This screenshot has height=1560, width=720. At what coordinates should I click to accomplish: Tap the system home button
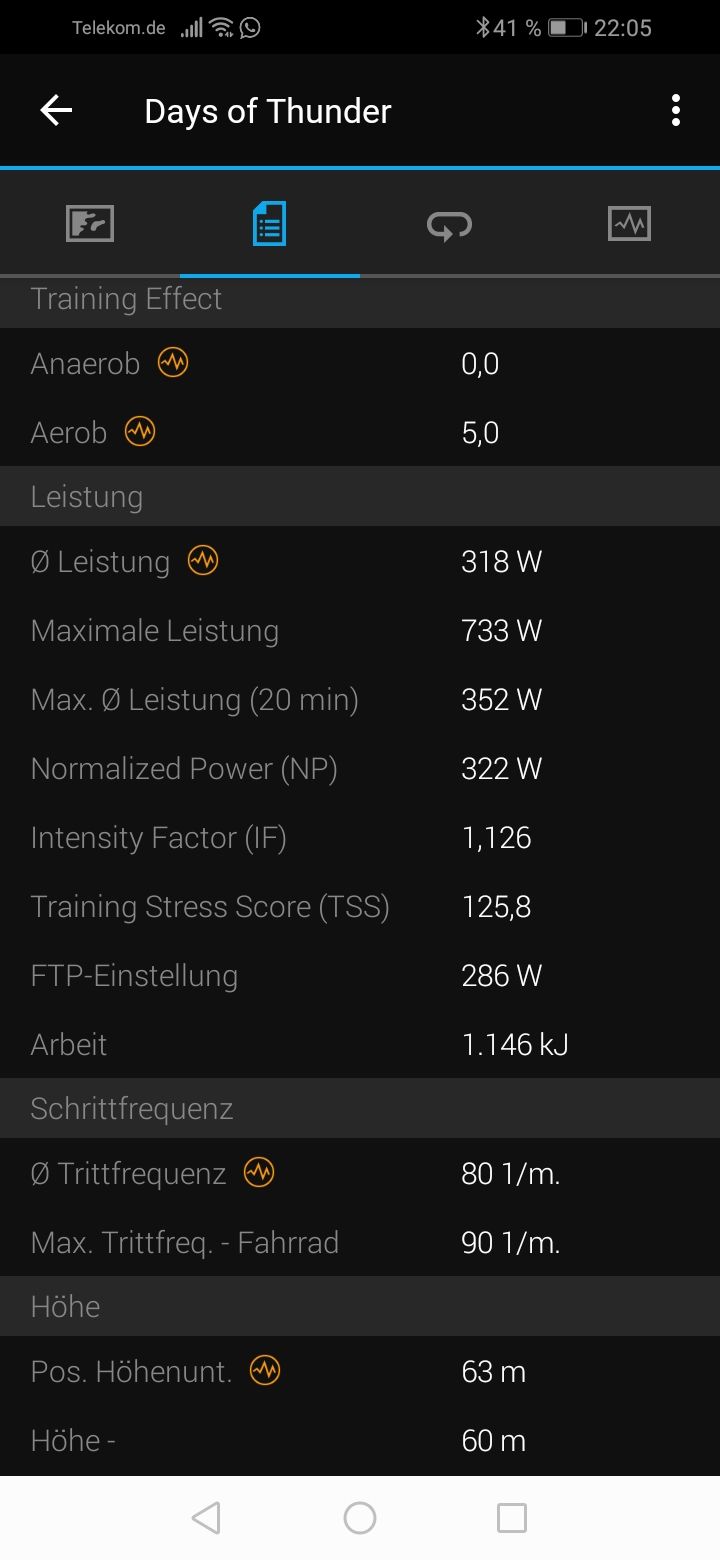pyautogui.click(x=360, y=1518)
